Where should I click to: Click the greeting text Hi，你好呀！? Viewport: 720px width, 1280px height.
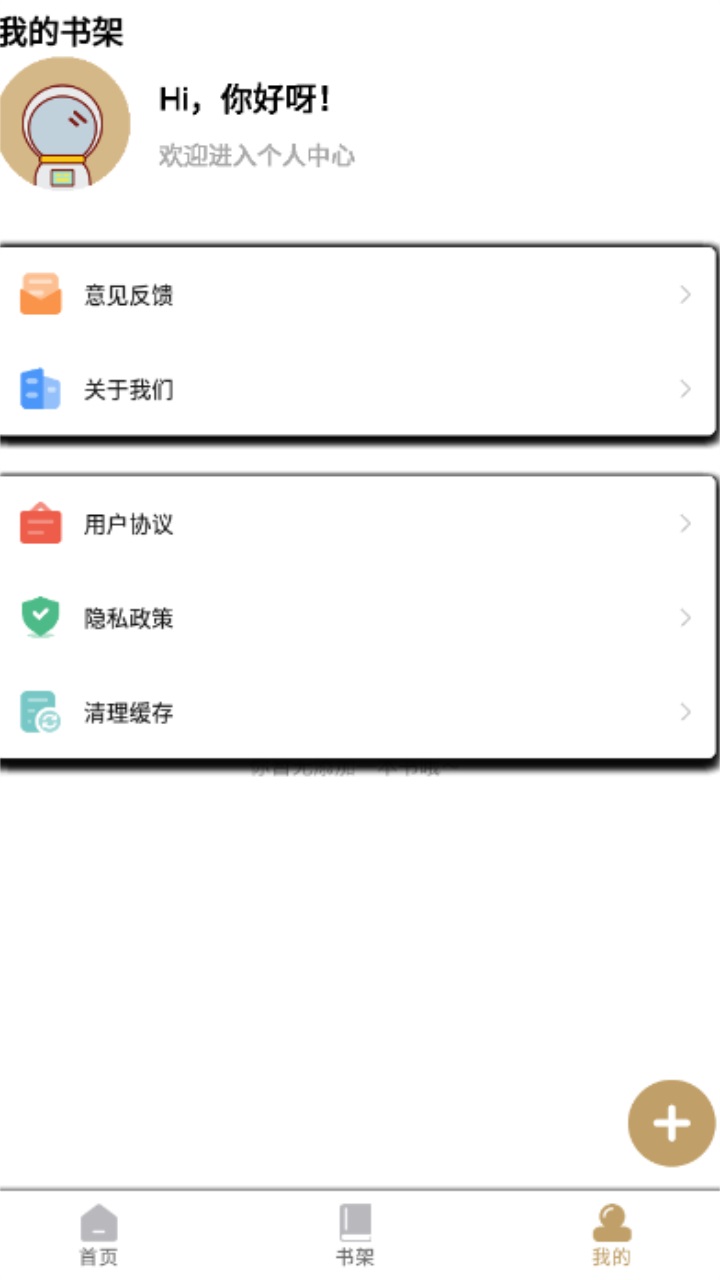(247, 100)
